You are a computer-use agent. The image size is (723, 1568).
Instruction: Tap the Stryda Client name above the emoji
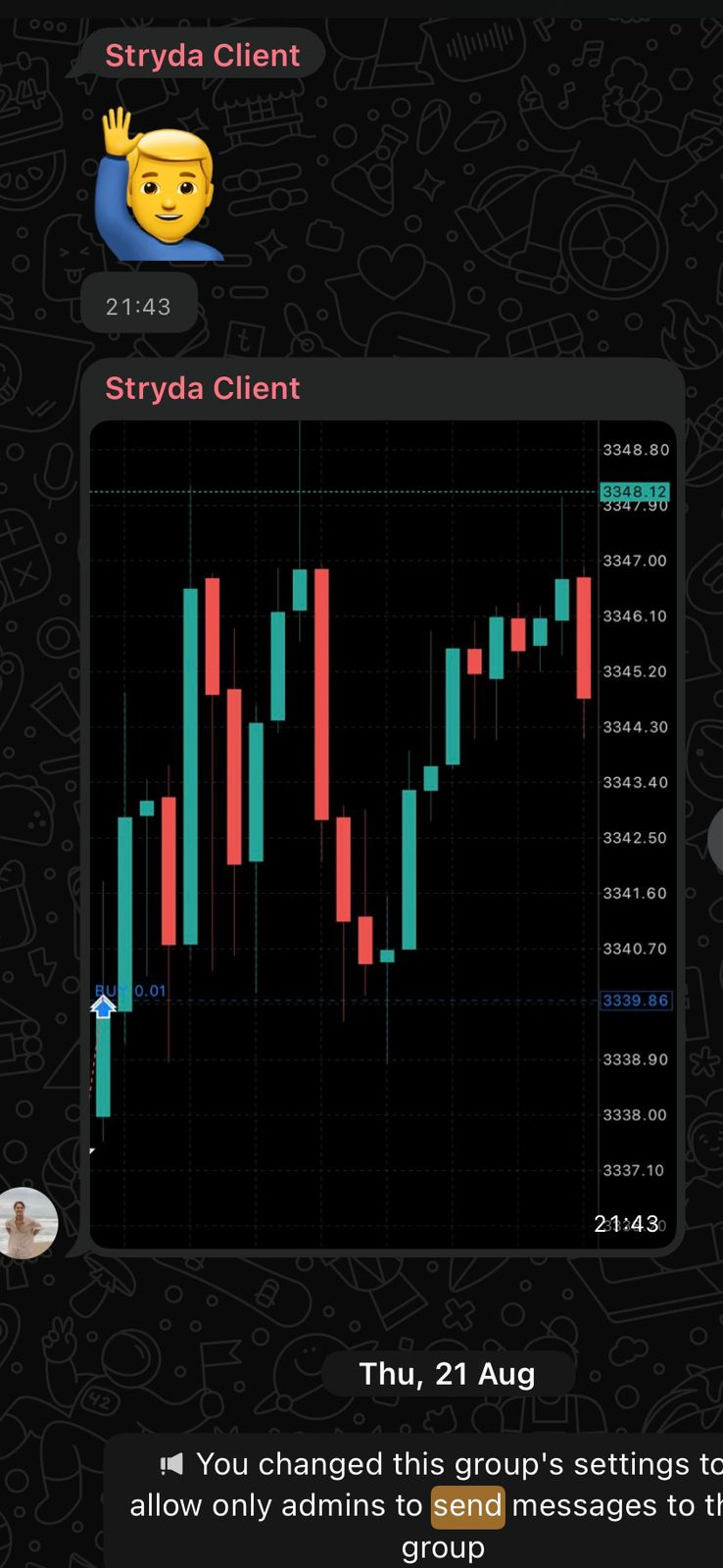(x=203, y=56)
